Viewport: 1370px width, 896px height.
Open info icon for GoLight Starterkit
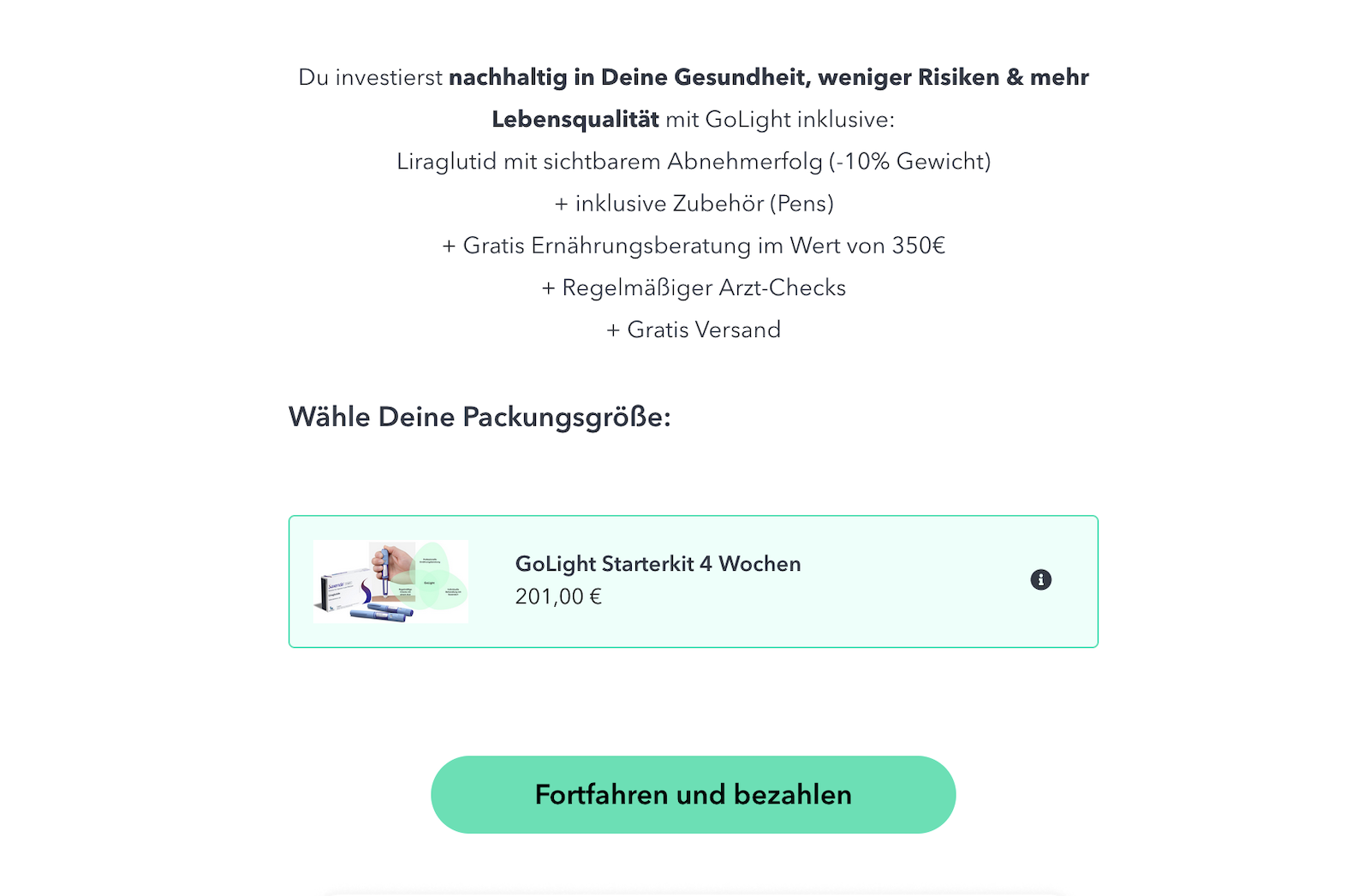tap(1040, 580)
